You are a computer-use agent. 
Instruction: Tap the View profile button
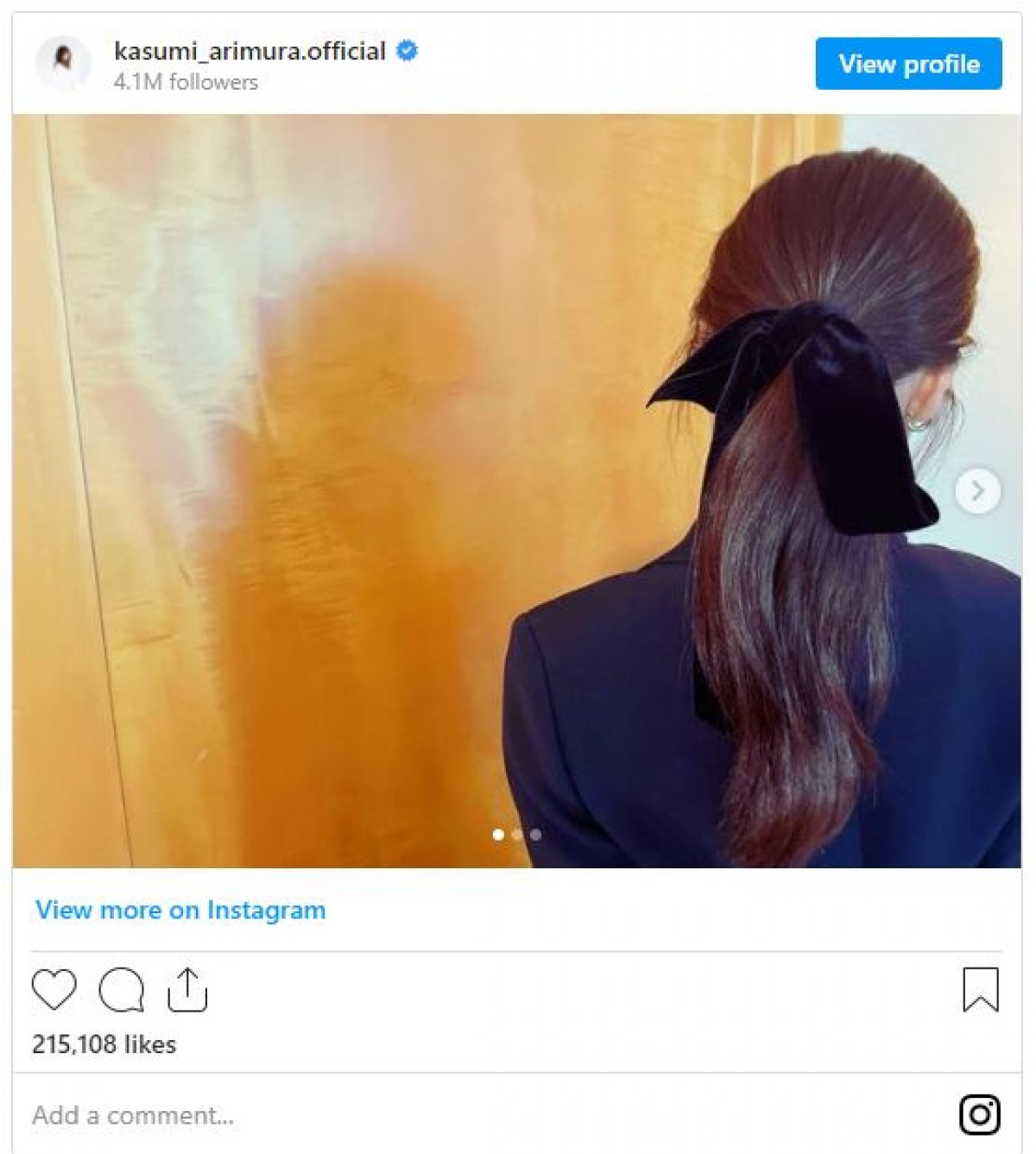coord(908,64)
